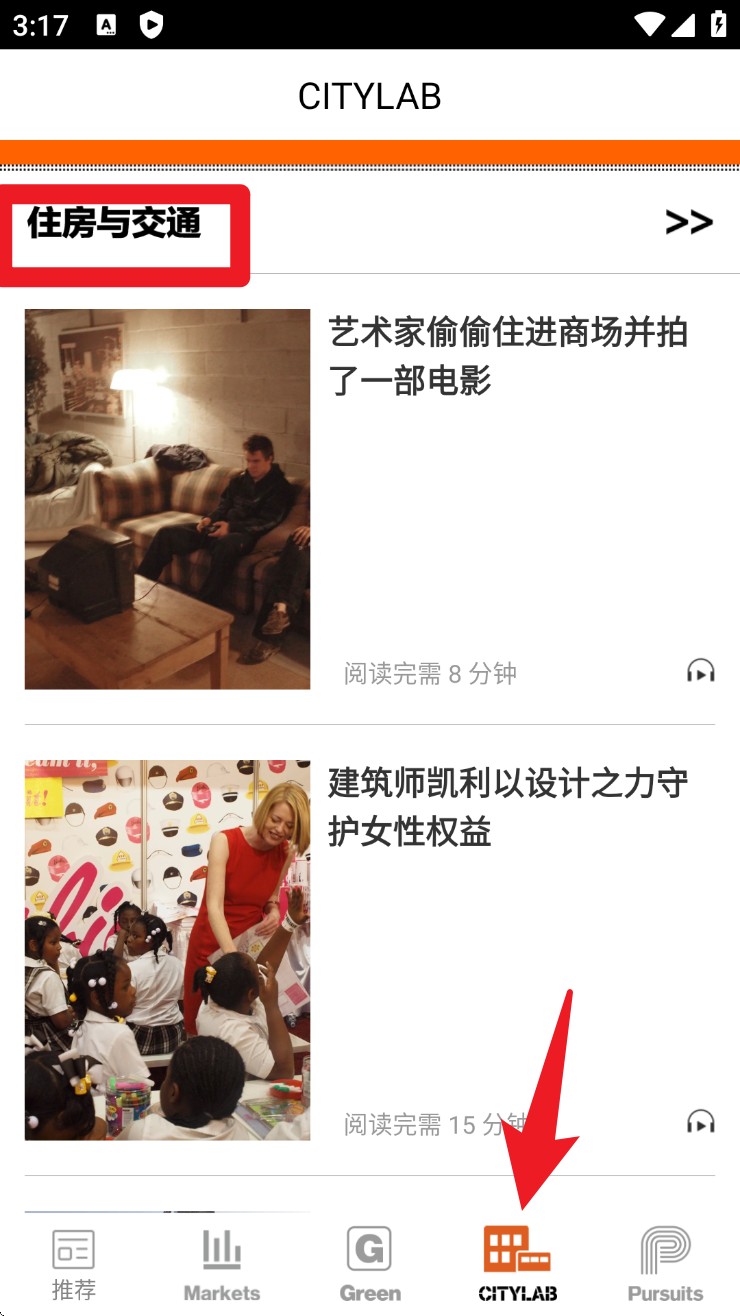Open the Pursuits tab
Image resolution: width=740 pixels, height=1316 pixels.
(x=665, y=1264)
